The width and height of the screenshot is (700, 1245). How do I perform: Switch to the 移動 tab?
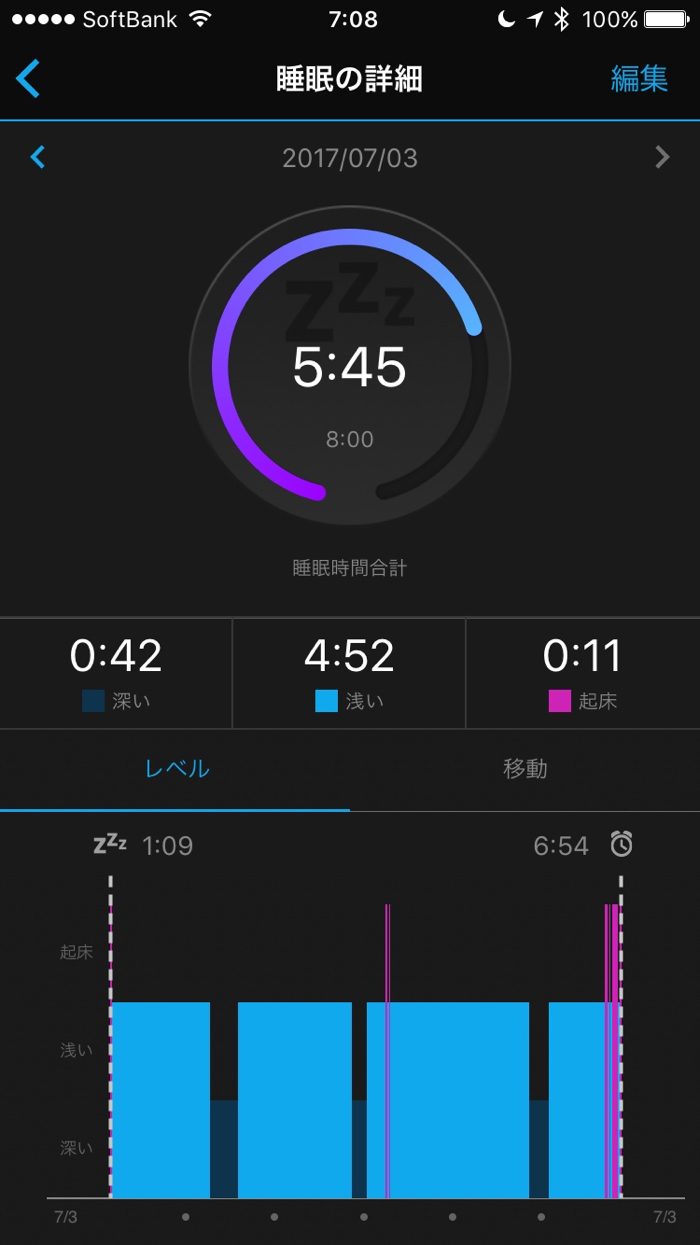pyautogui.click(x=525, y=769)
